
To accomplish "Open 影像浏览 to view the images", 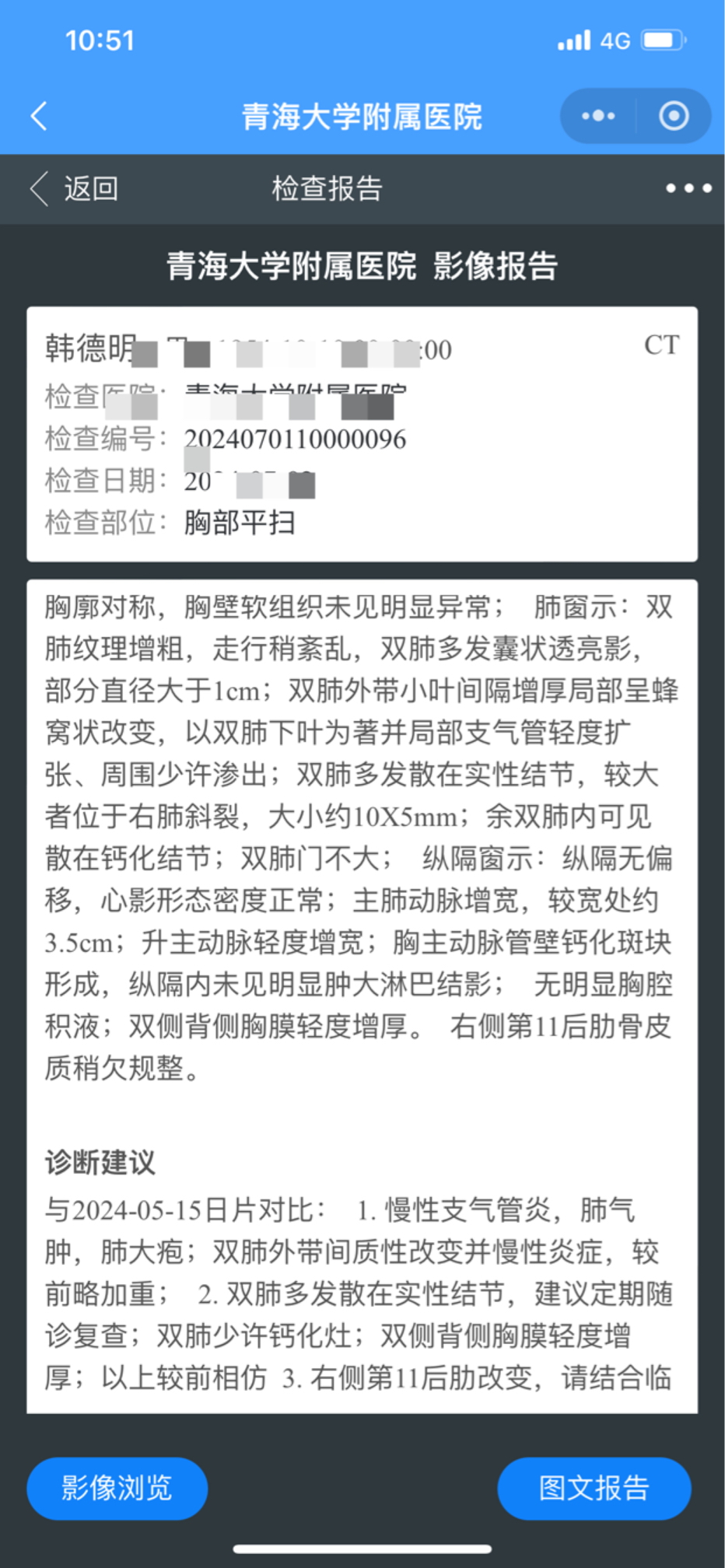I will click(x=117, y=1487).
